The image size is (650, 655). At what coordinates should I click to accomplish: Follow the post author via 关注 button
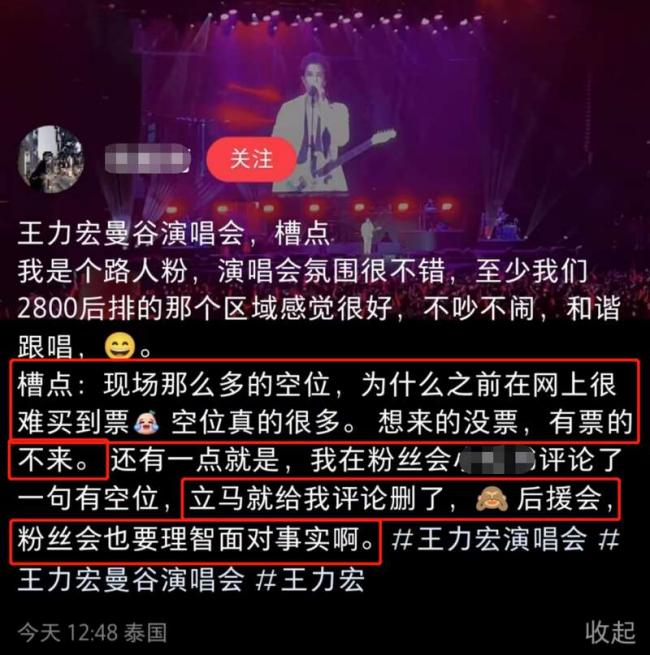[251, 159]
